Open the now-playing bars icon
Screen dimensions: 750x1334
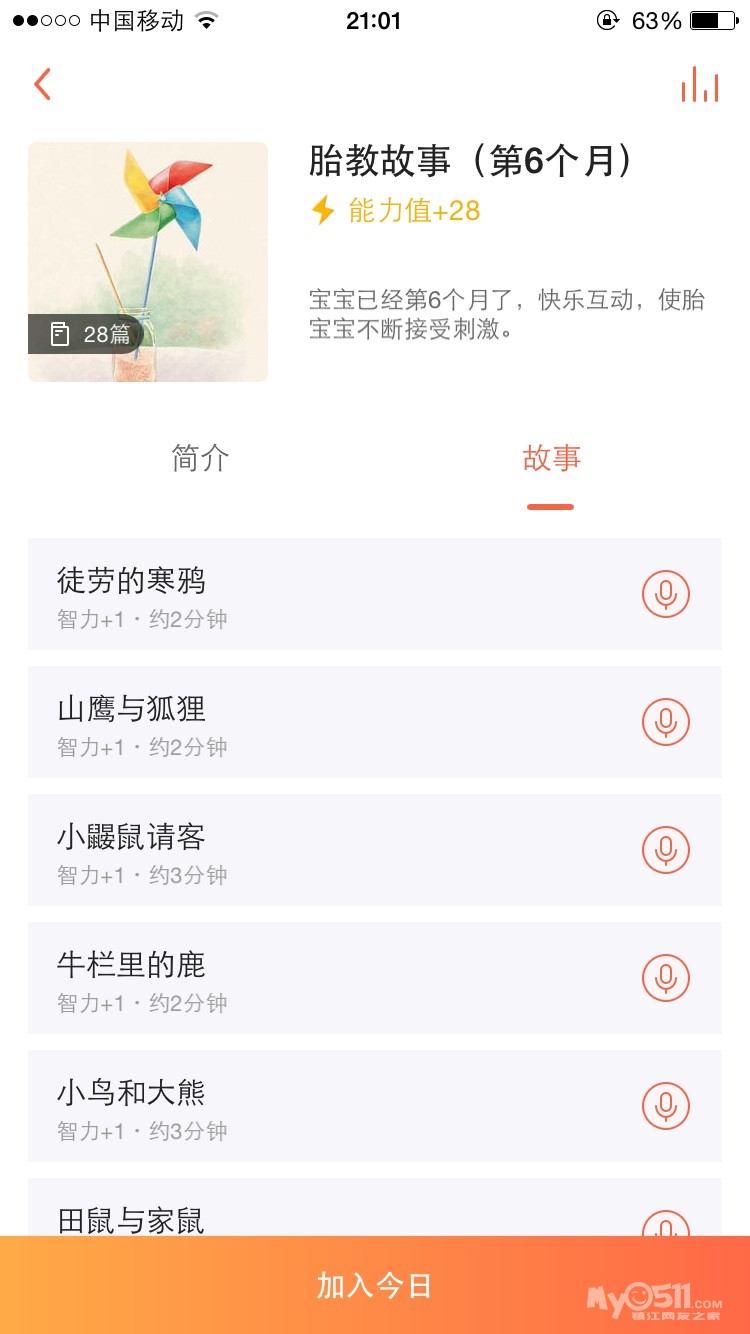point(700,85)
